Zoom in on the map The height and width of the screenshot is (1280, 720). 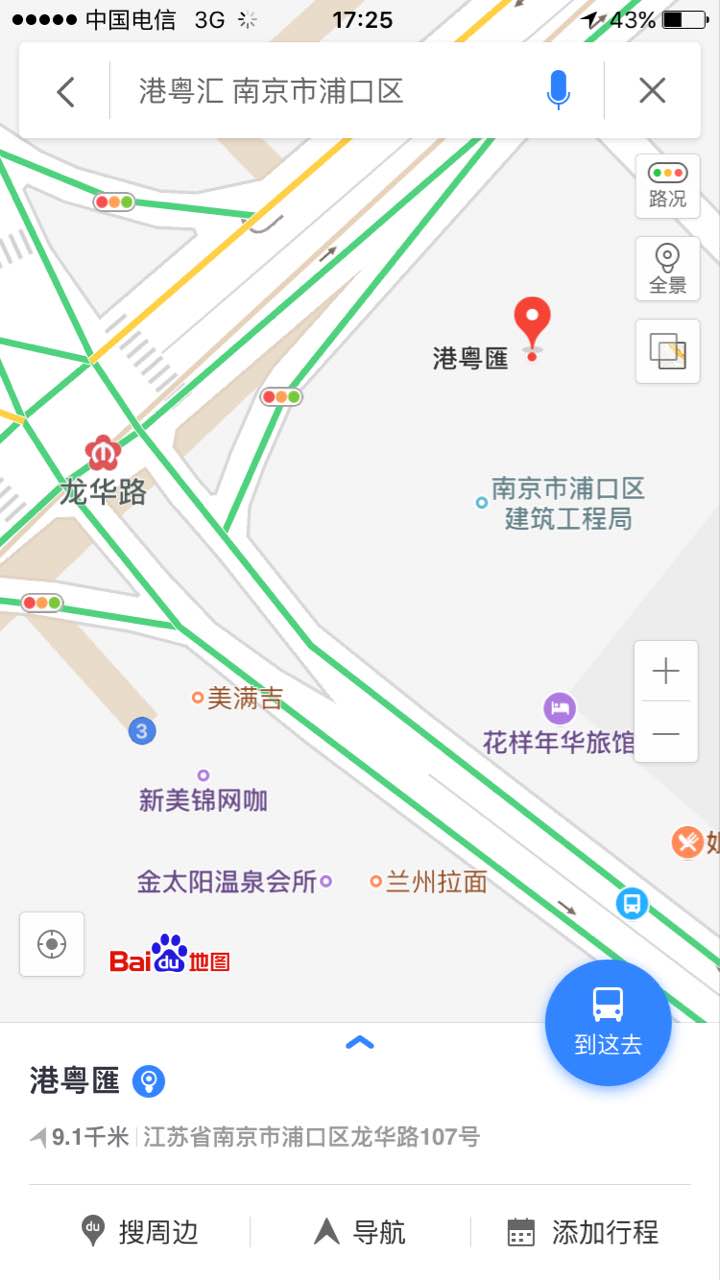tap(666, 671)
